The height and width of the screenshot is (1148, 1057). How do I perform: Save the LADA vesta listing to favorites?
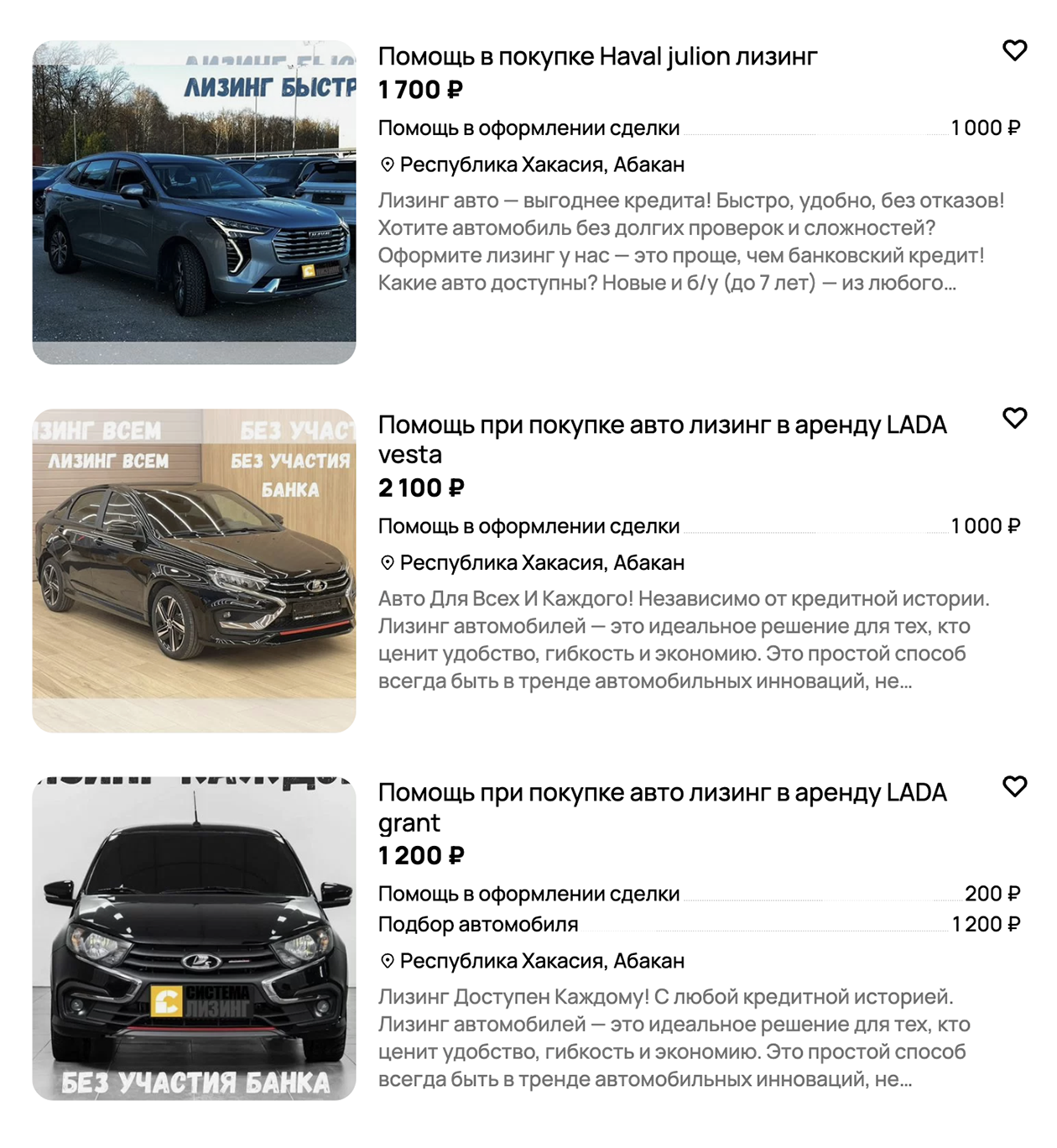click(1014, 419)
